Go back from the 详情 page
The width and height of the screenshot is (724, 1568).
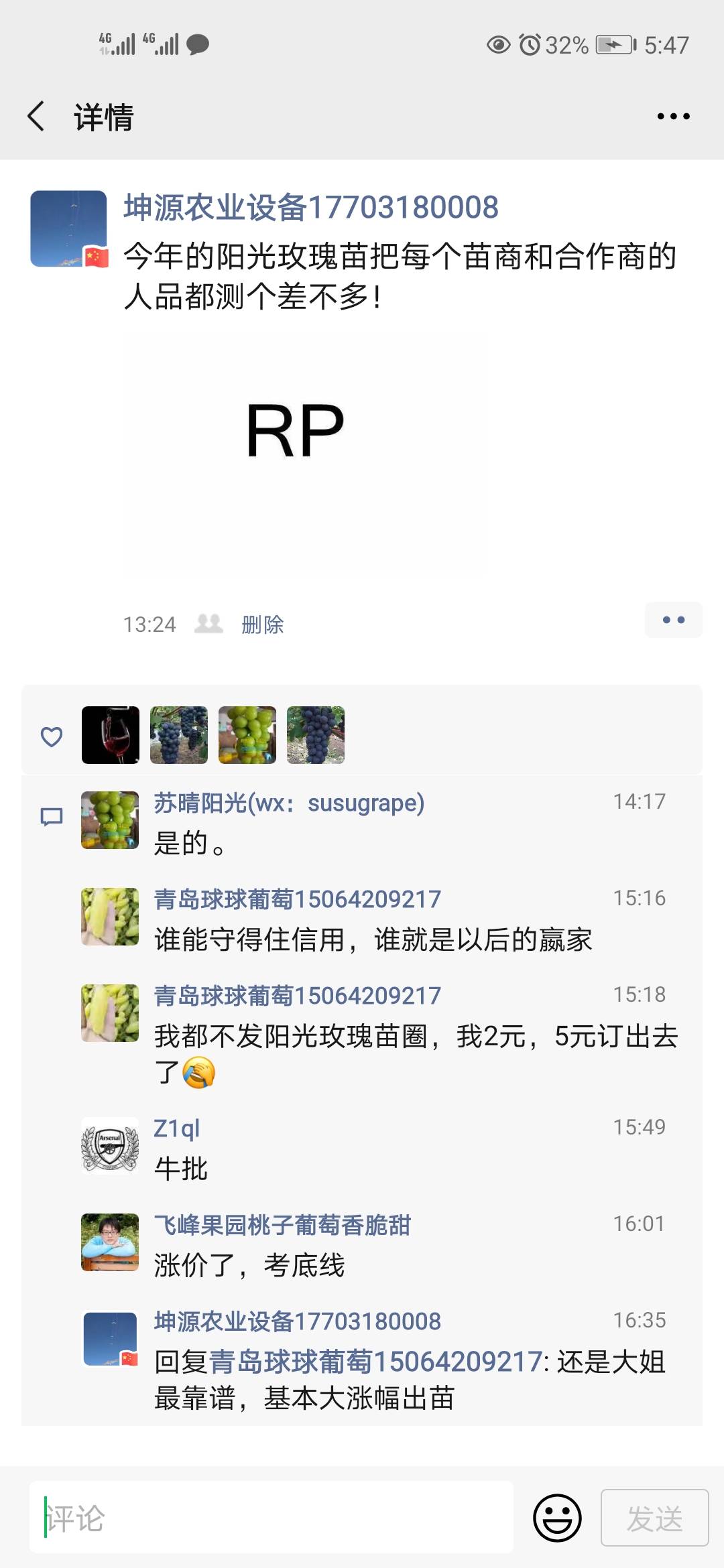tap(37, 117)
